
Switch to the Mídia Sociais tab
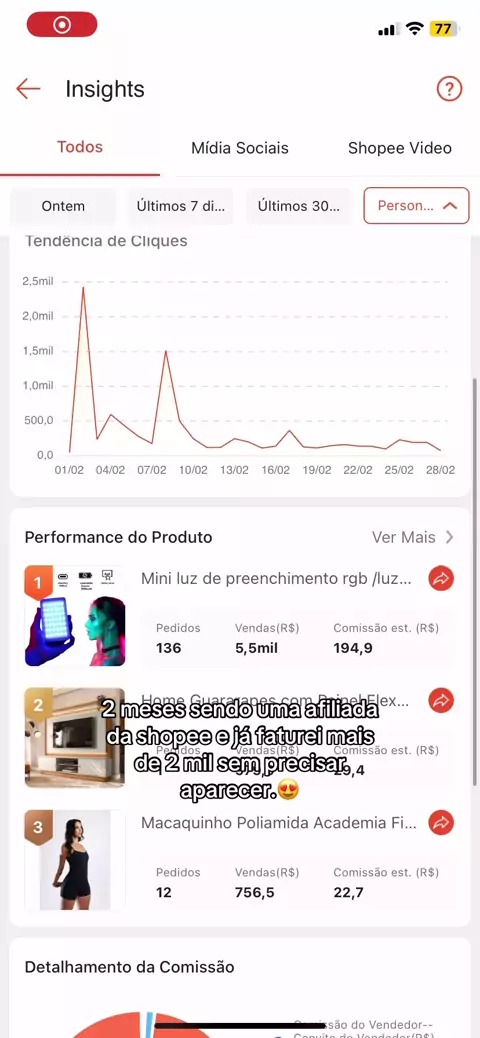coord(240,148)
